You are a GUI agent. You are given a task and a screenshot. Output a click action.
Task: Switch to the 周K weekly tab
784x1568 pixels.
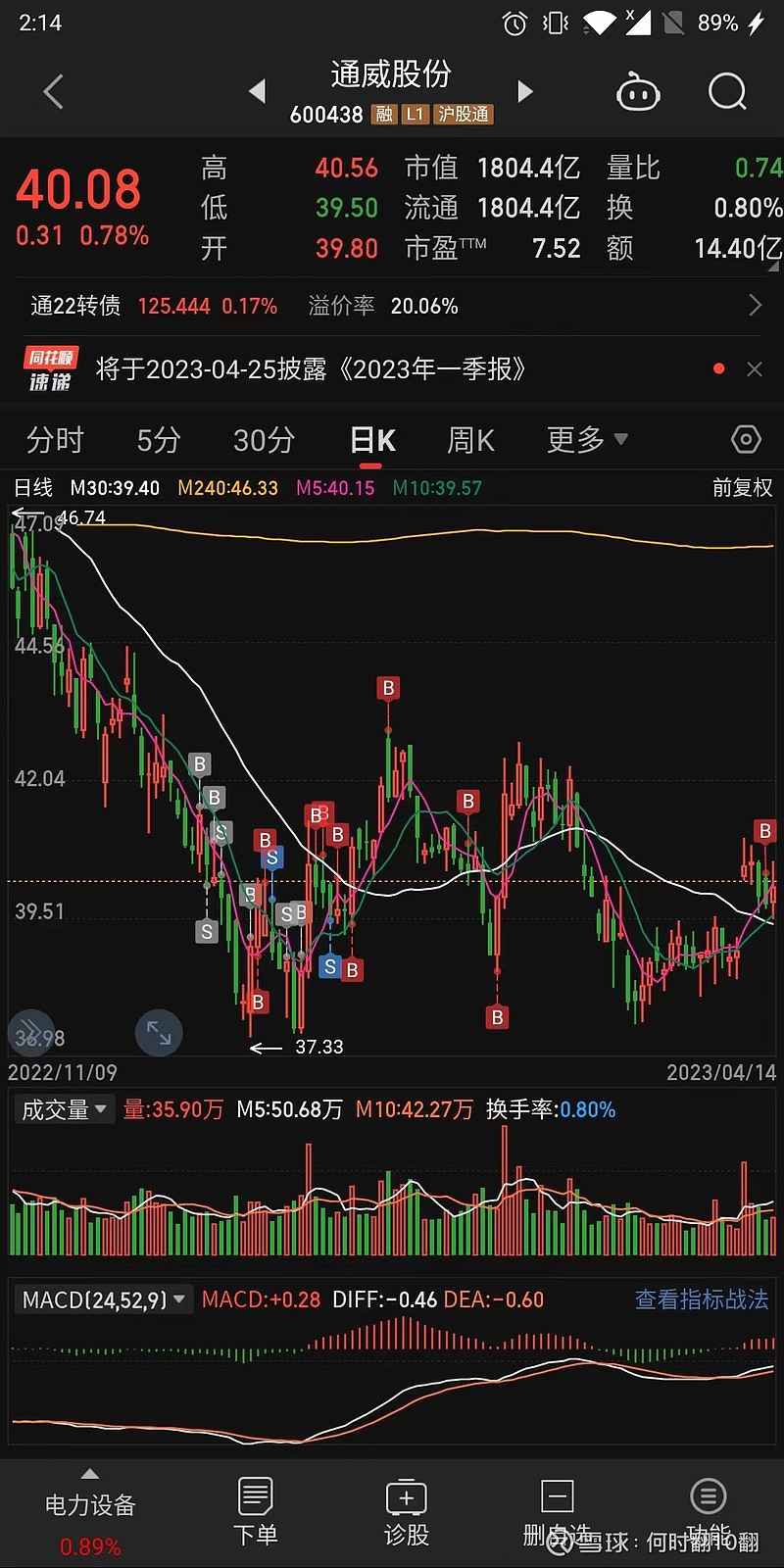pyautogui.click(x=470, y=440)
